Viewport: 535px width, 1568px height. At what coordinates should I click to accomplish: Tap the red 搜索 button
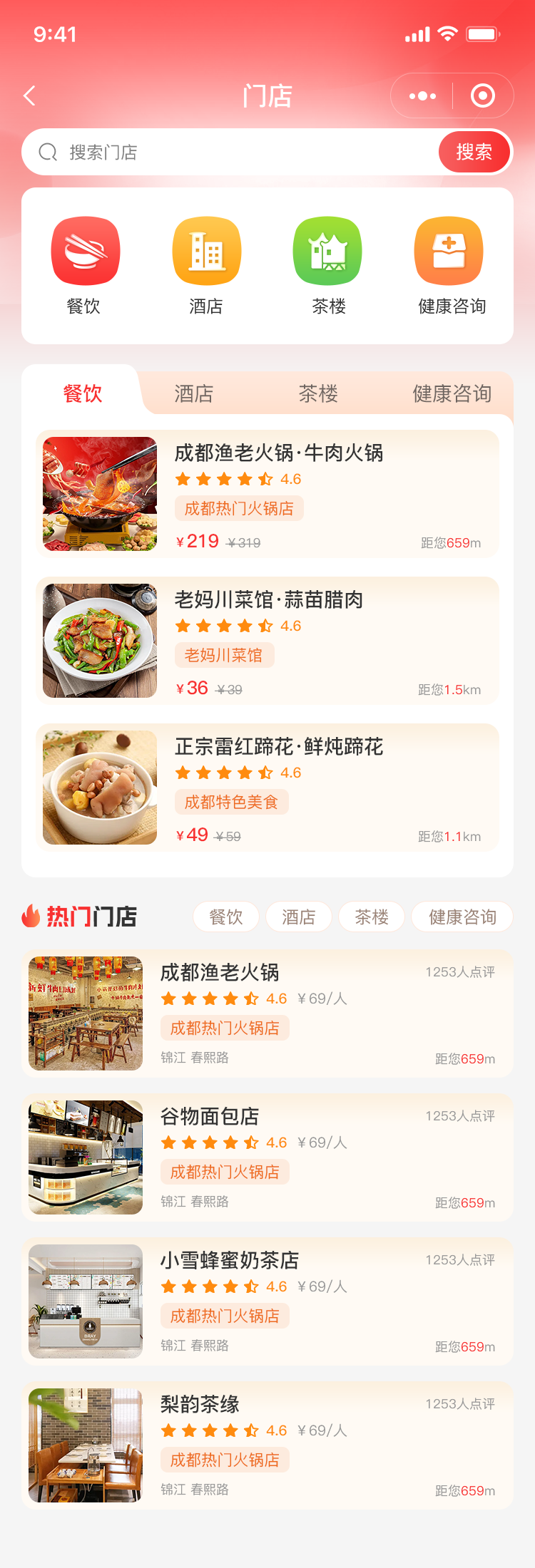(x=474, y=153)
